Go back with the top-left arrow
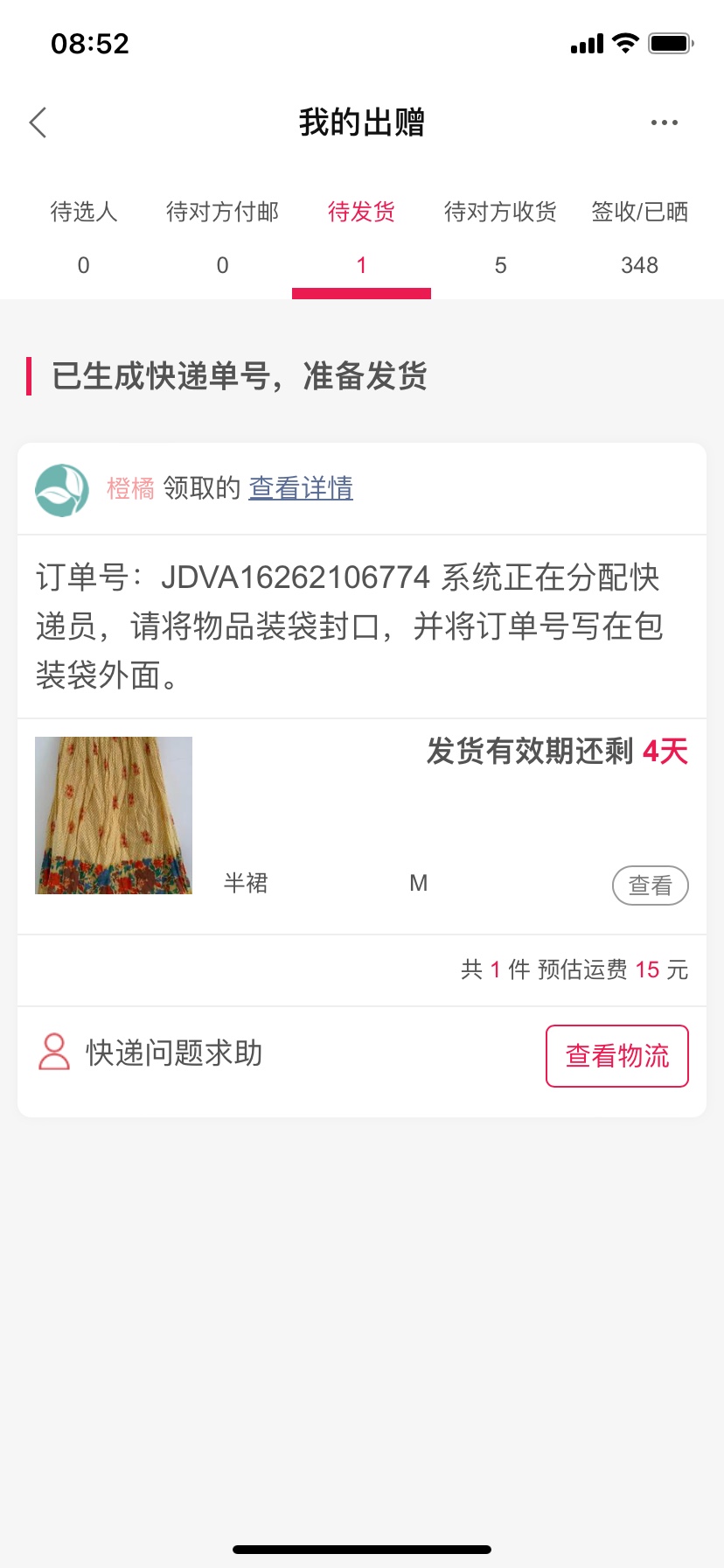724x1568 pixels. (x=38, y=123)
